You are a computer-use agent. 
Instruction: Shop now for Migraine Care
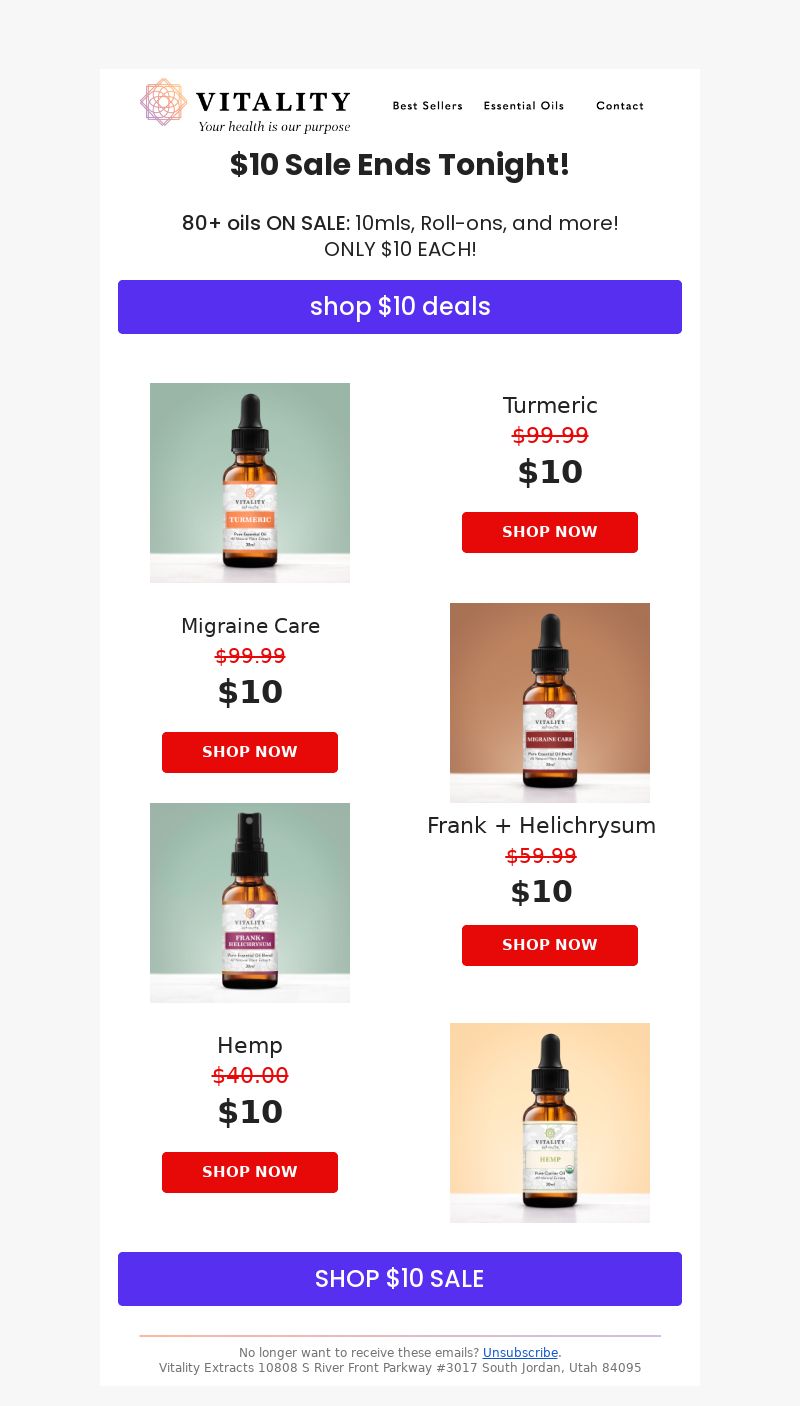pos(250,752)
